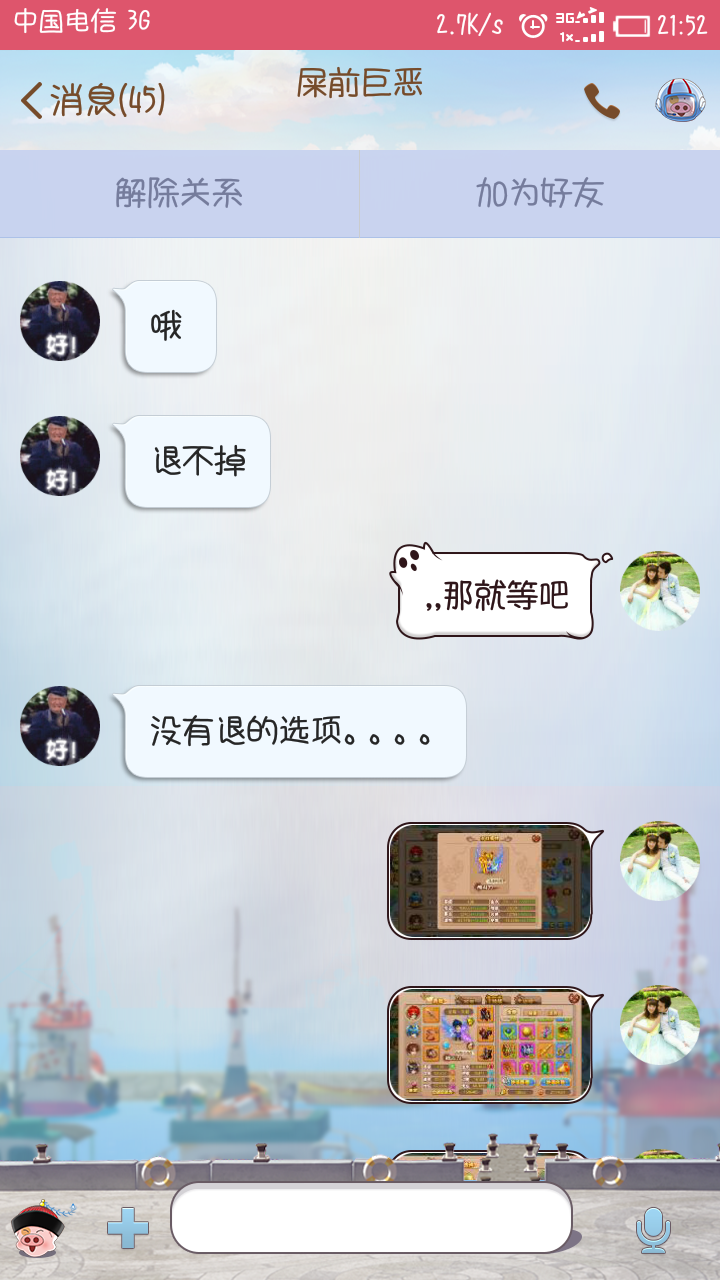Image resolution: width=720 pixels, height=1280 pixels.
Task: Add this contact with 加为好友
Action: pyautogui.click(x=540, y=194)
